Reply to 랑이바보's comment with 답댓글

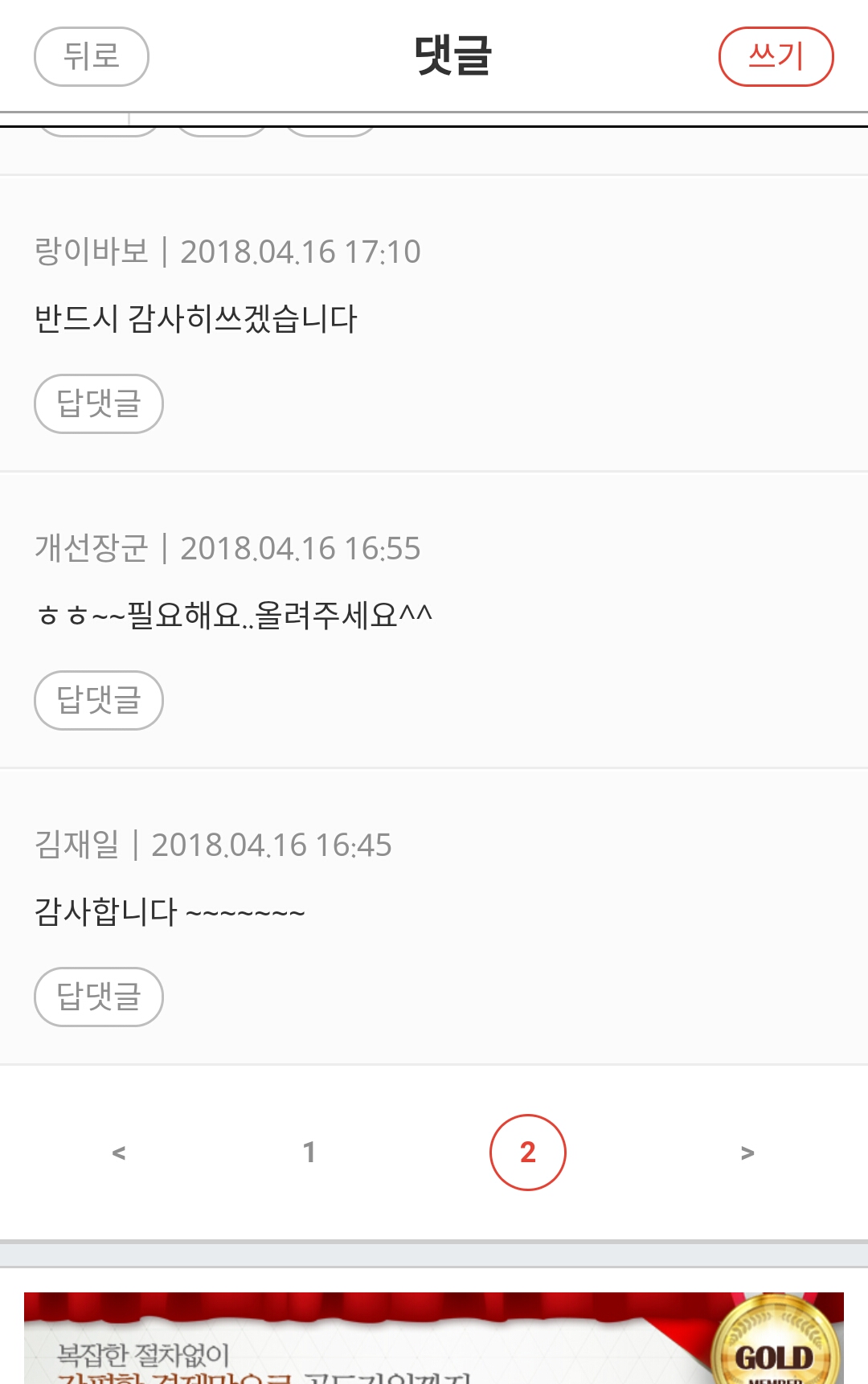(x=99, y=403)
